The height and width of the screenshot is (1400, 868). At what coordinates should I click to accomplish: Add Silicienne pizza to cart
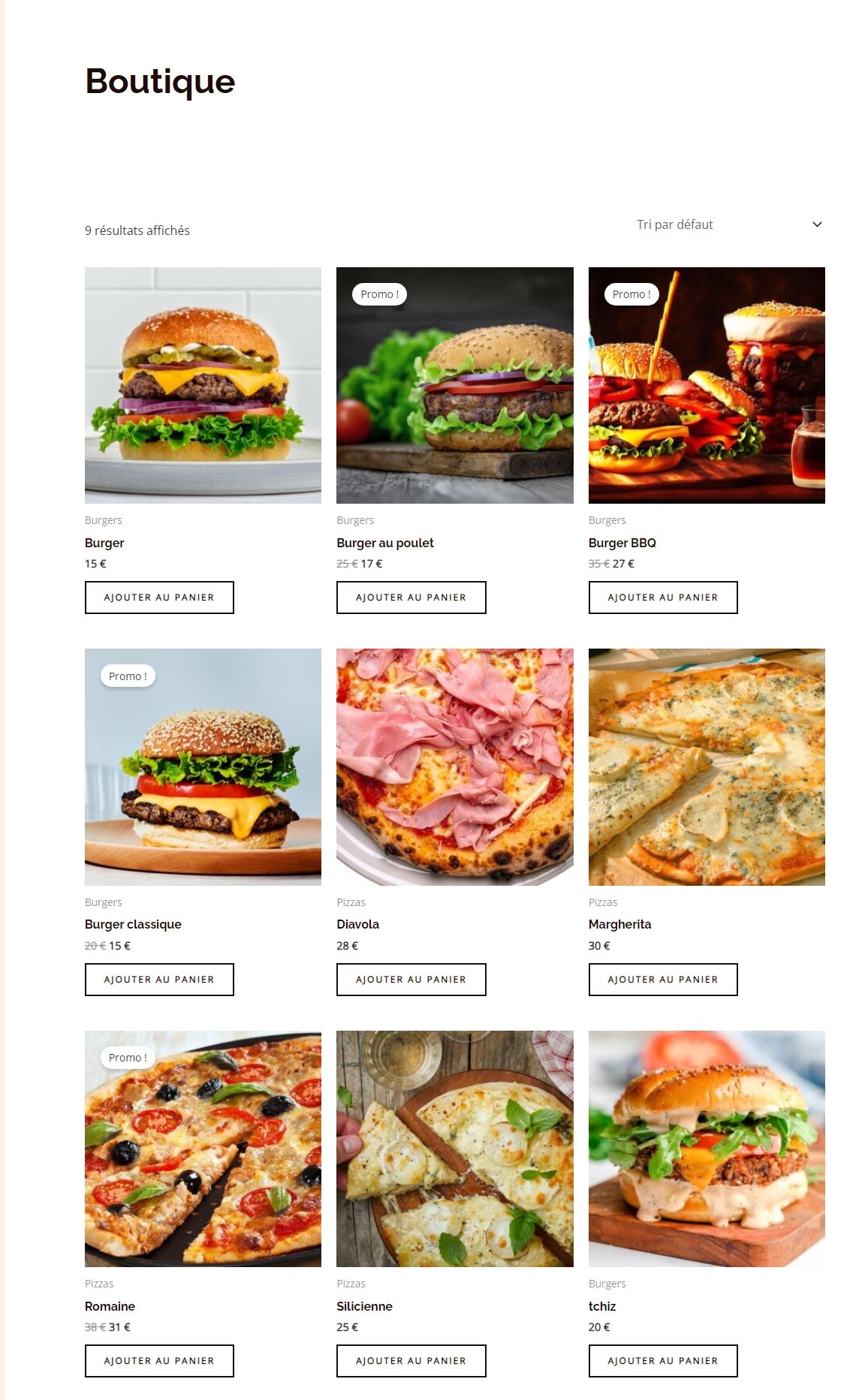coord(411,1361)
